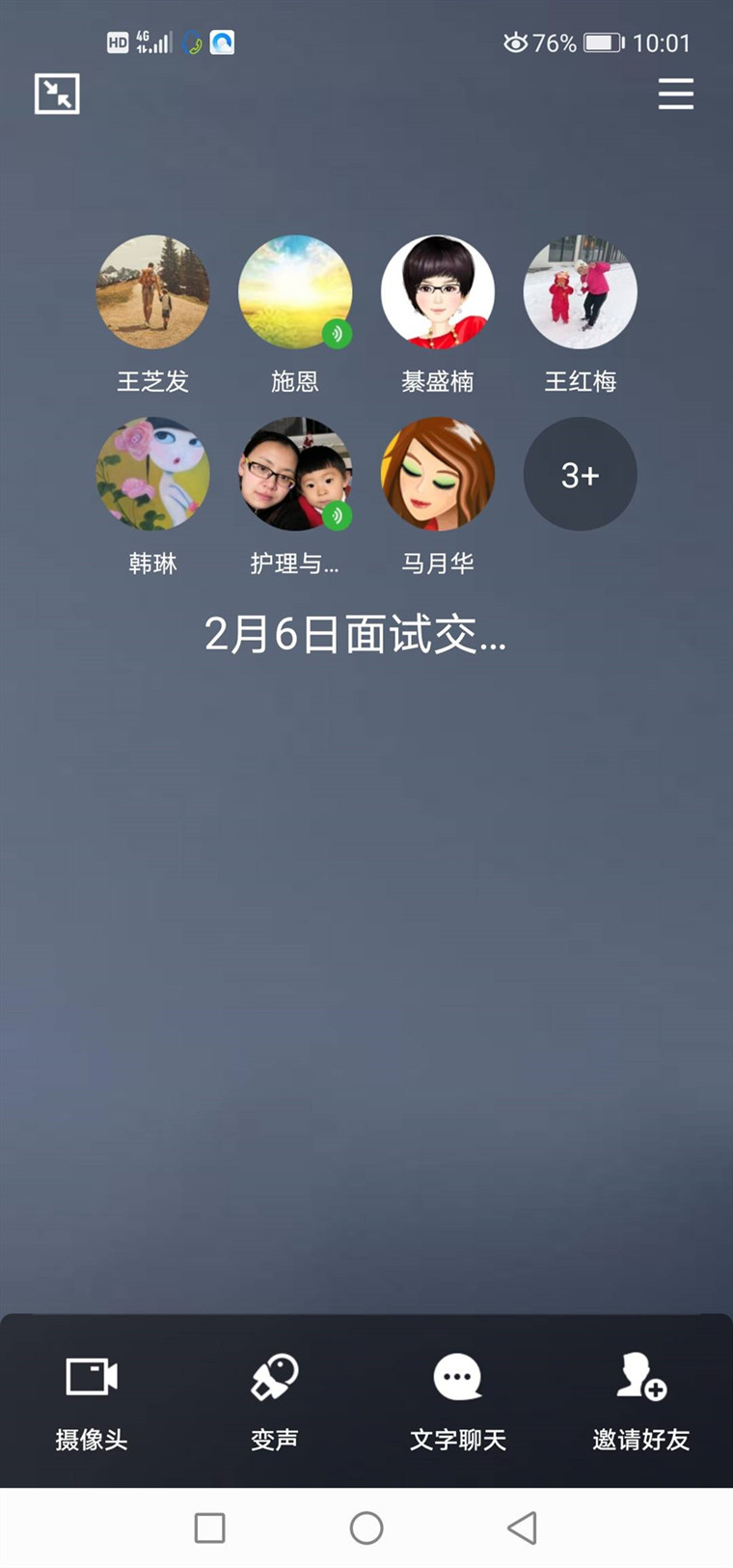Screen dimensions: 733x1568
Task: Select participant 施恩
Action: 295,291
